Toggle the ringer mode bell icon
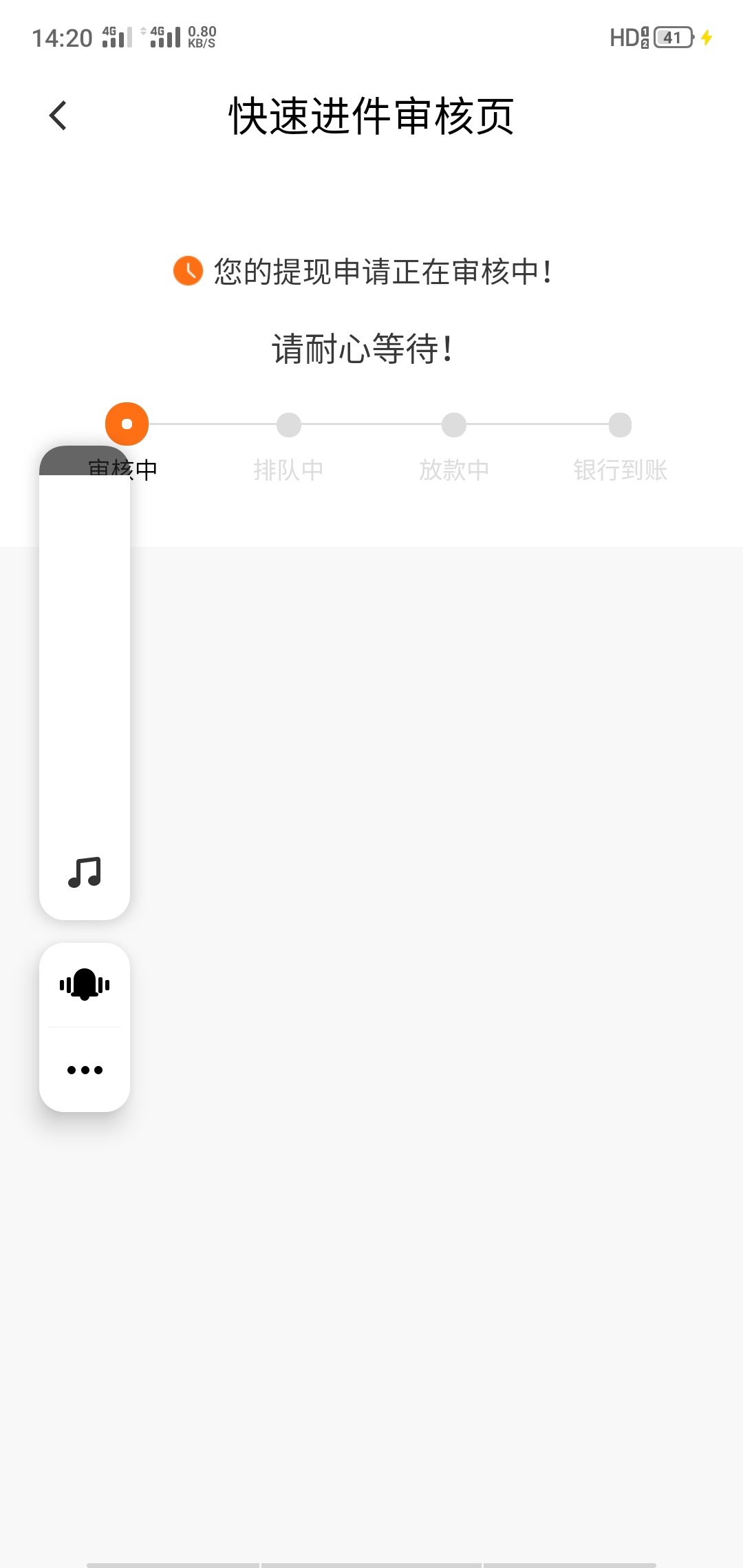Screen dimensions: 743x1568 85,984
